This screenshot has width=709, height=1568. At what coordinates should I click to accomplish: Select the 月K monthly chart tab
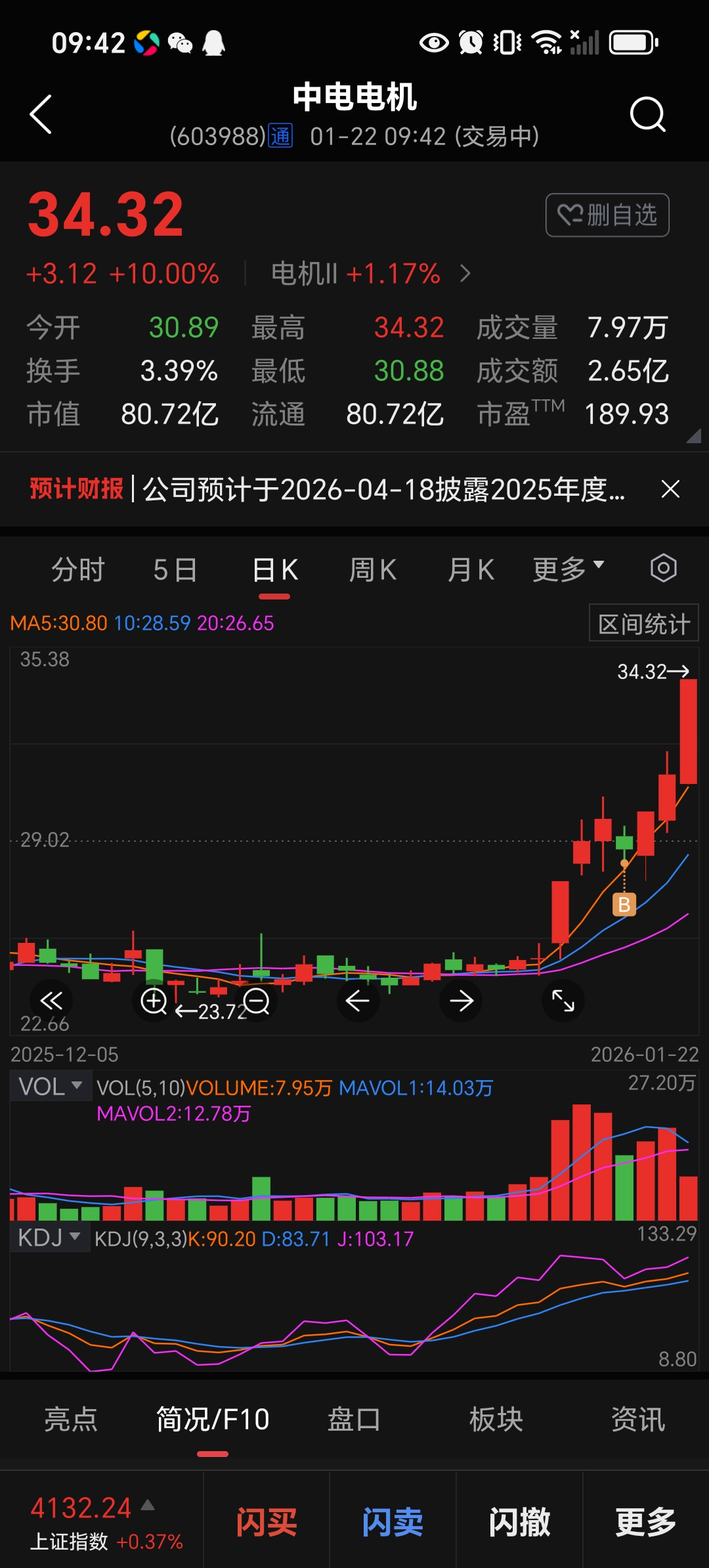pos(470,569)
